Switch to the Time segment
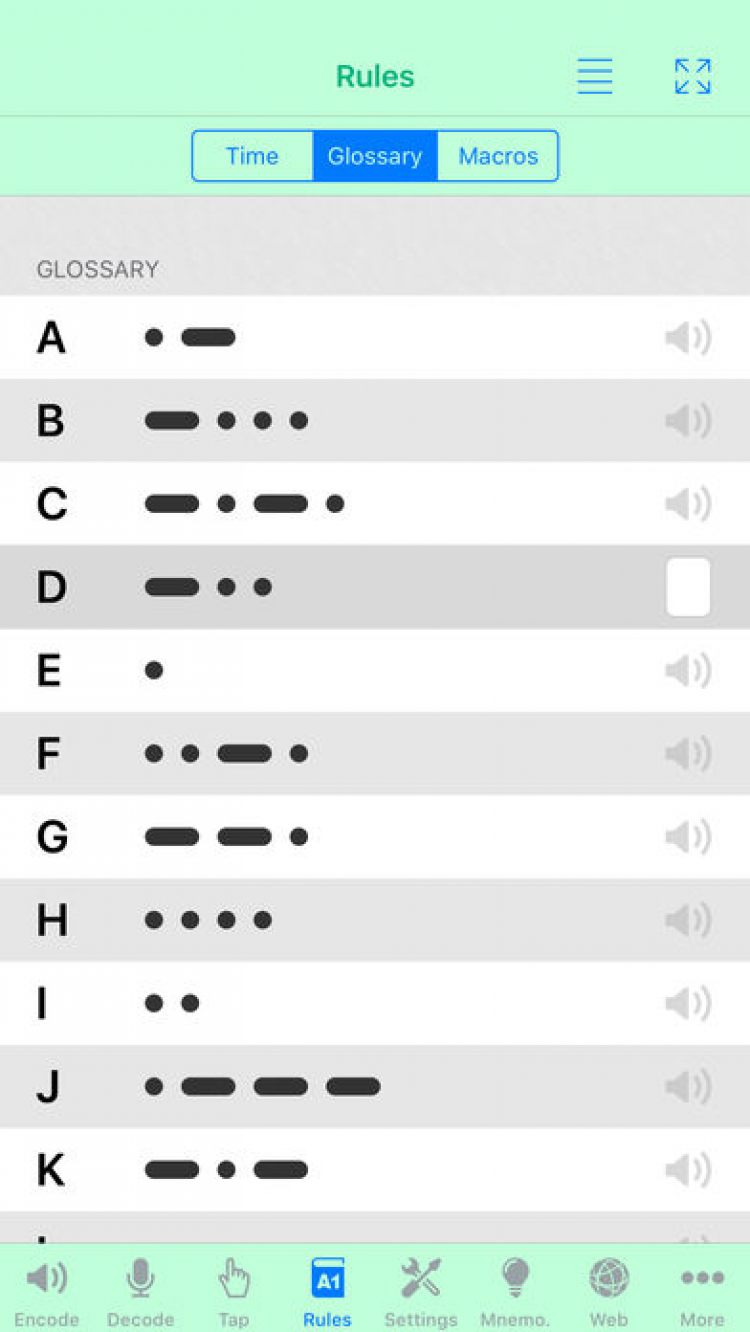This screenshot has width=750, height=1332. (252, 156)
